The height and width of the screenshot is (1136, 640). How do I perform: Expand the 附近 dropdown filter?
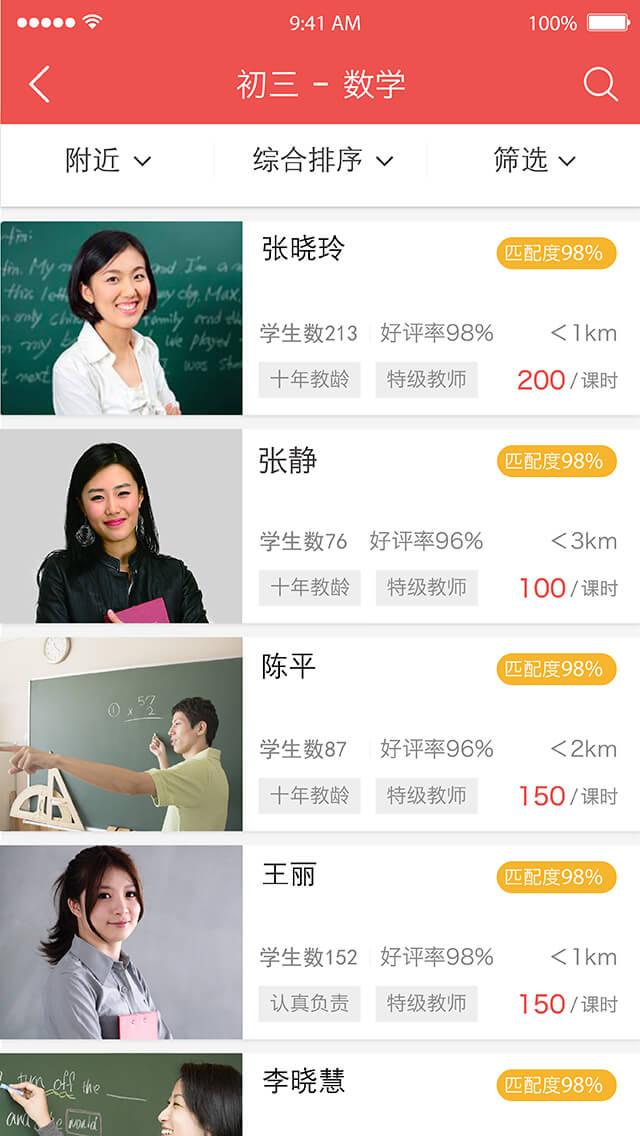click(108, 160)
